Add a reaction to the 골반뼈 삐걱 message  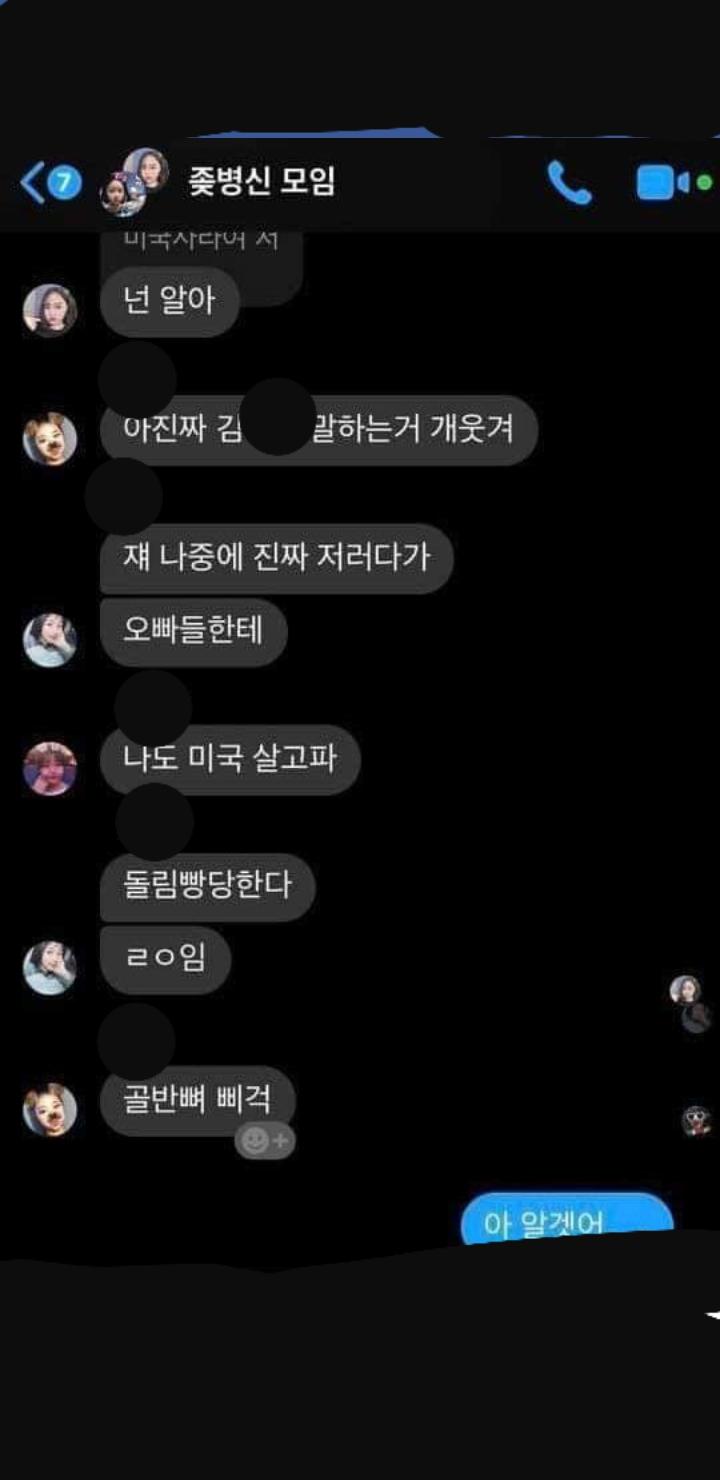coord(265,1141)
